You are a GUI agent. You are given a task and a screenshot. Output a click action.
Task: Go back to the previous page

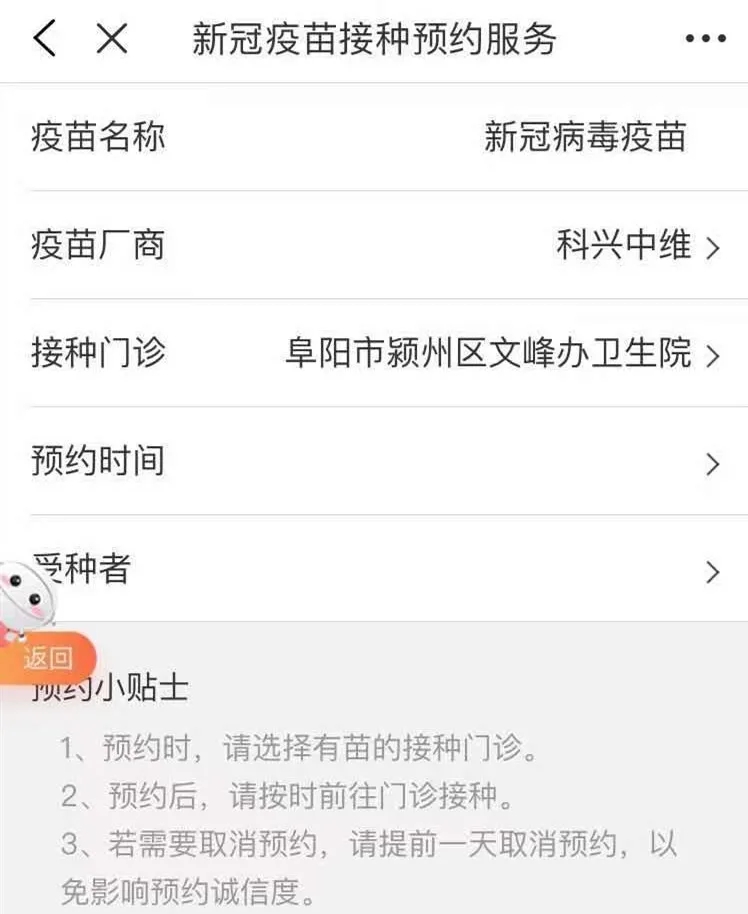tap(44, 40)
